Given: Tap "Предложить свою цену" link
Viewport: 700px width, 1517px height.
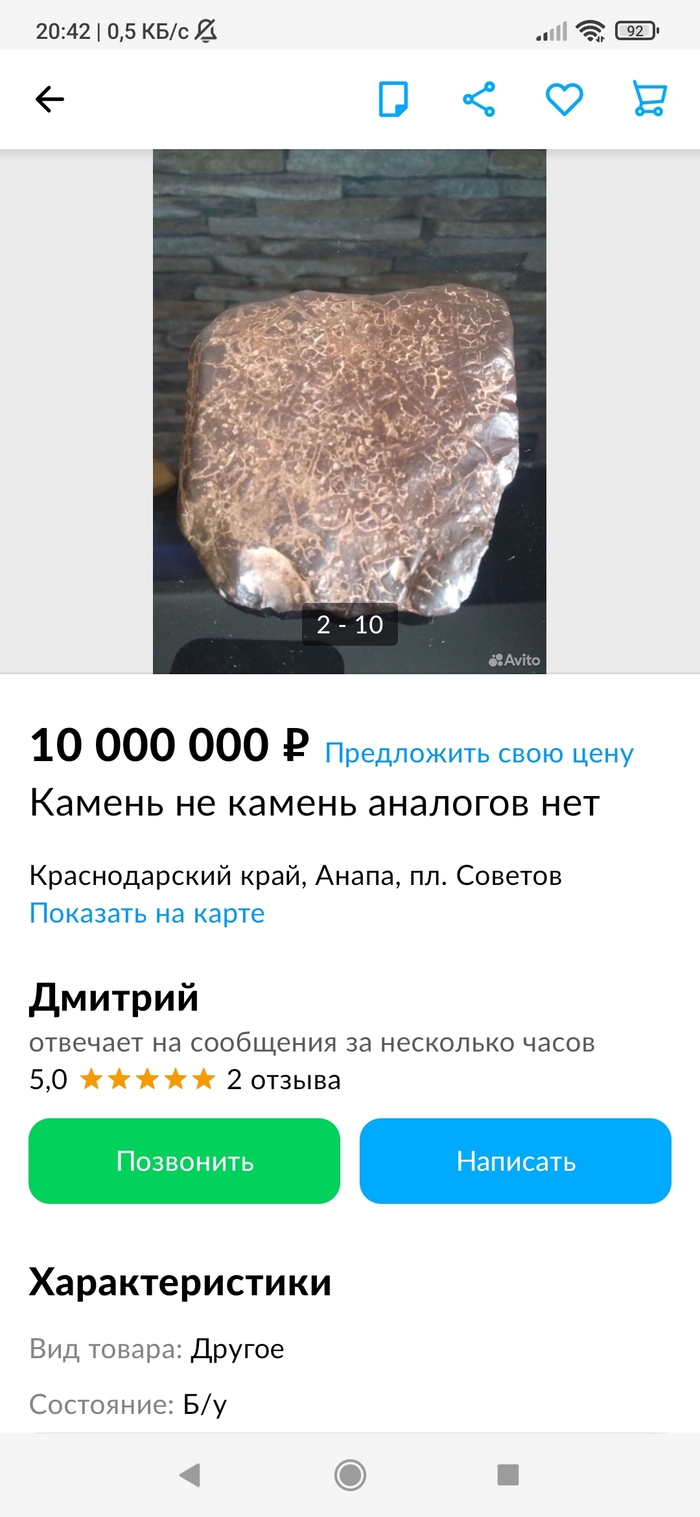Looking at the screenshot, I should pos(479,753).
